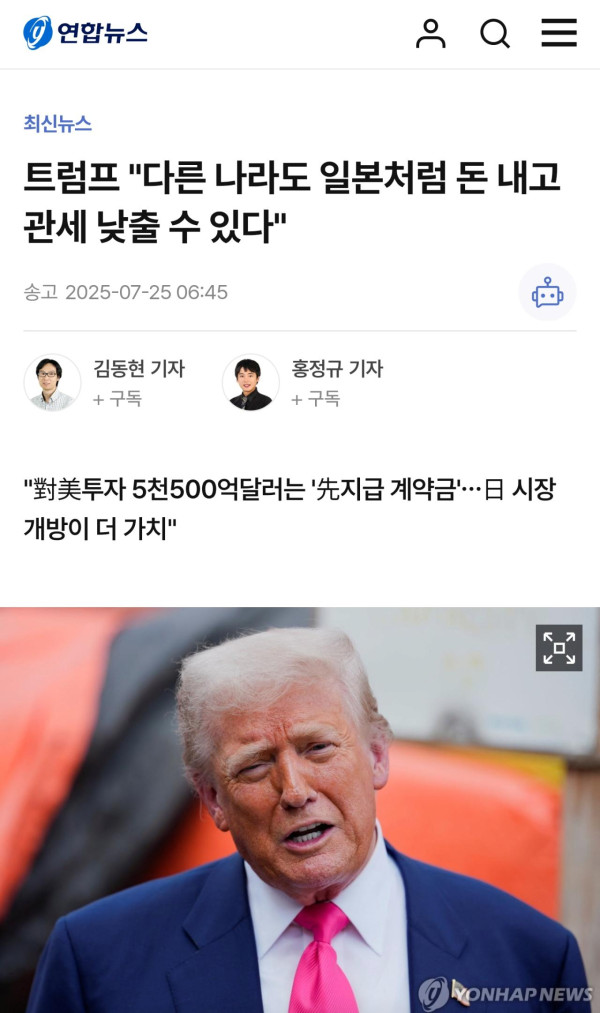Open the search icon
Viewport: 600px width, 1013px height.
[495, 34]
